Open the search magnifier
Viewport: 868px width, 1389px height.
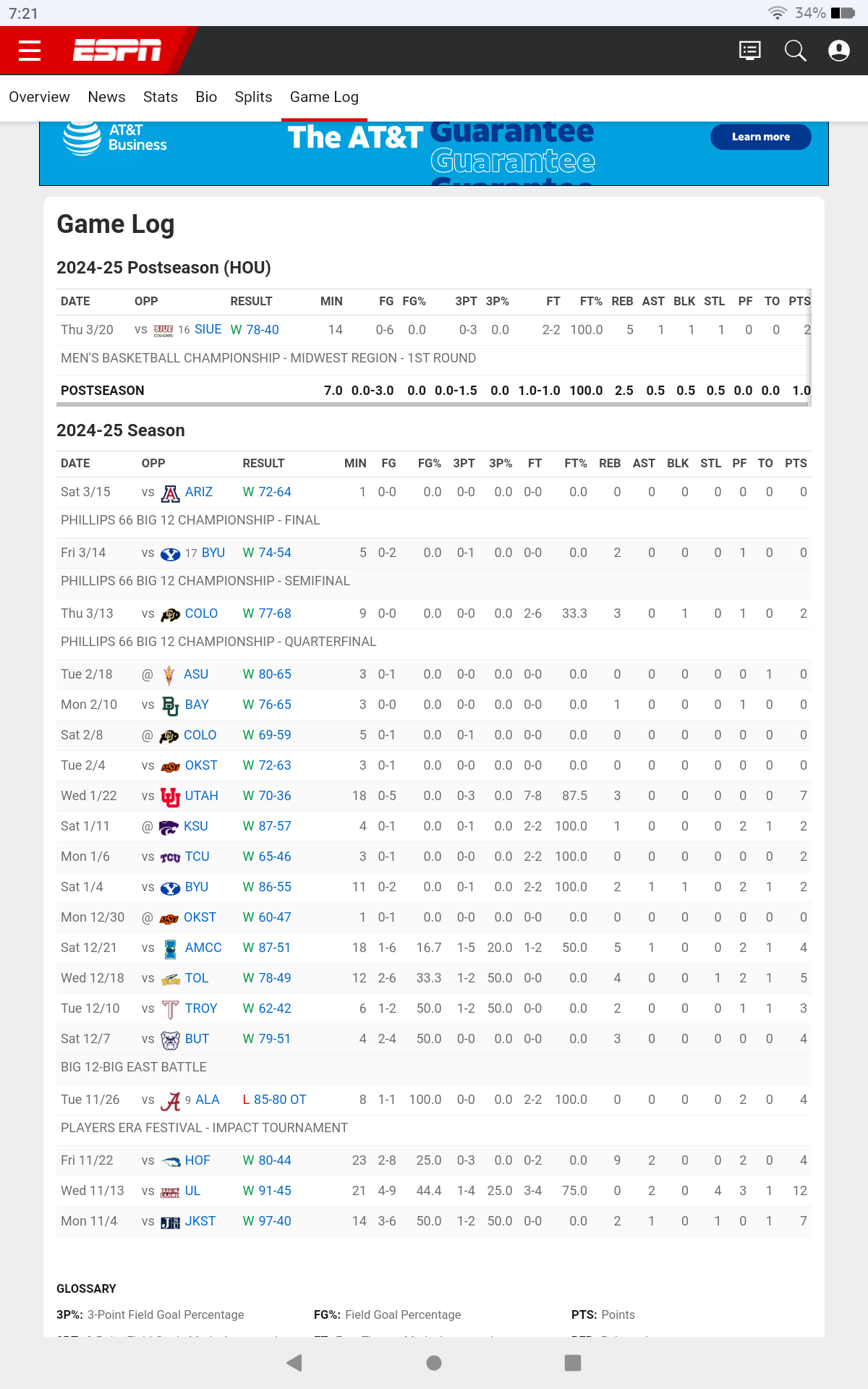795,51
